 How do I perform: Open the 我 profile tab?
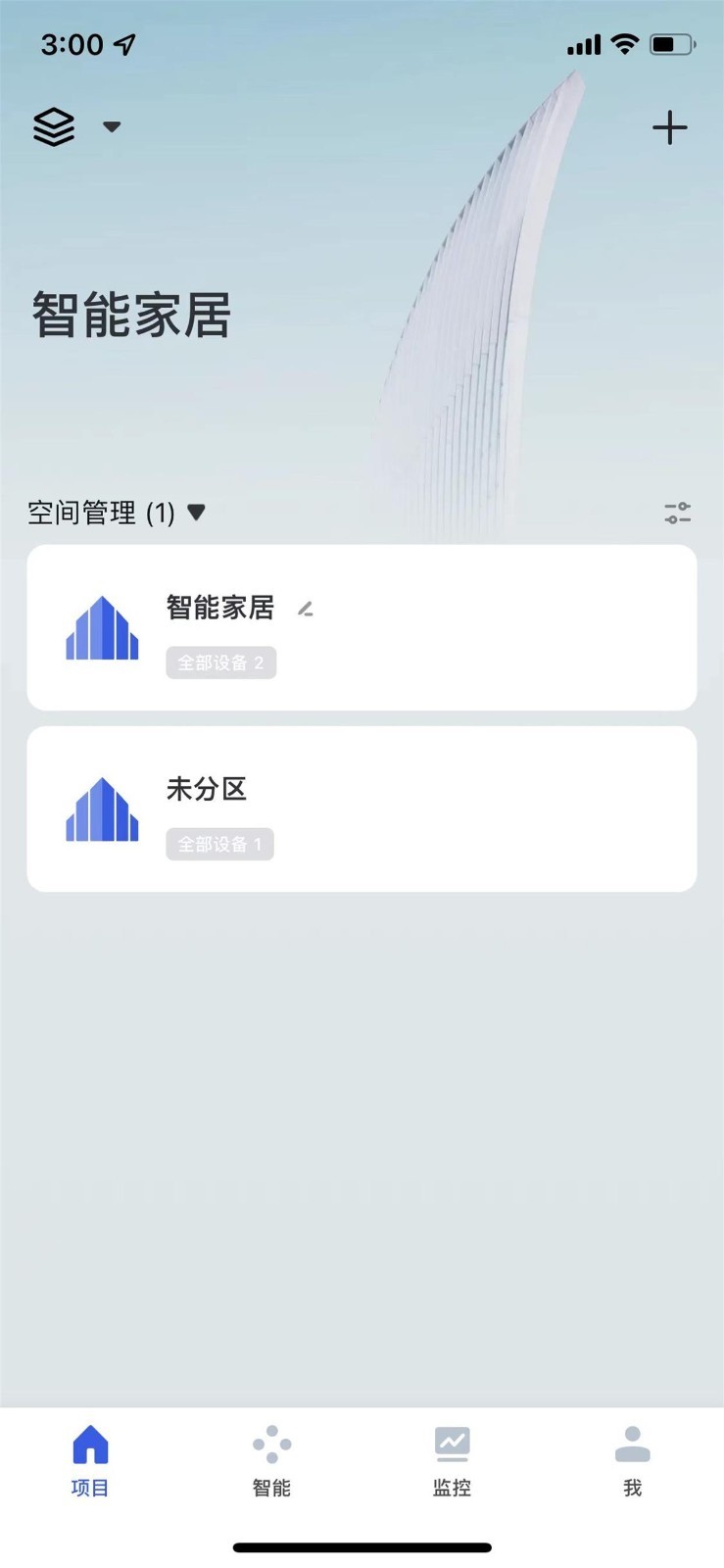tap(633, 1461)
